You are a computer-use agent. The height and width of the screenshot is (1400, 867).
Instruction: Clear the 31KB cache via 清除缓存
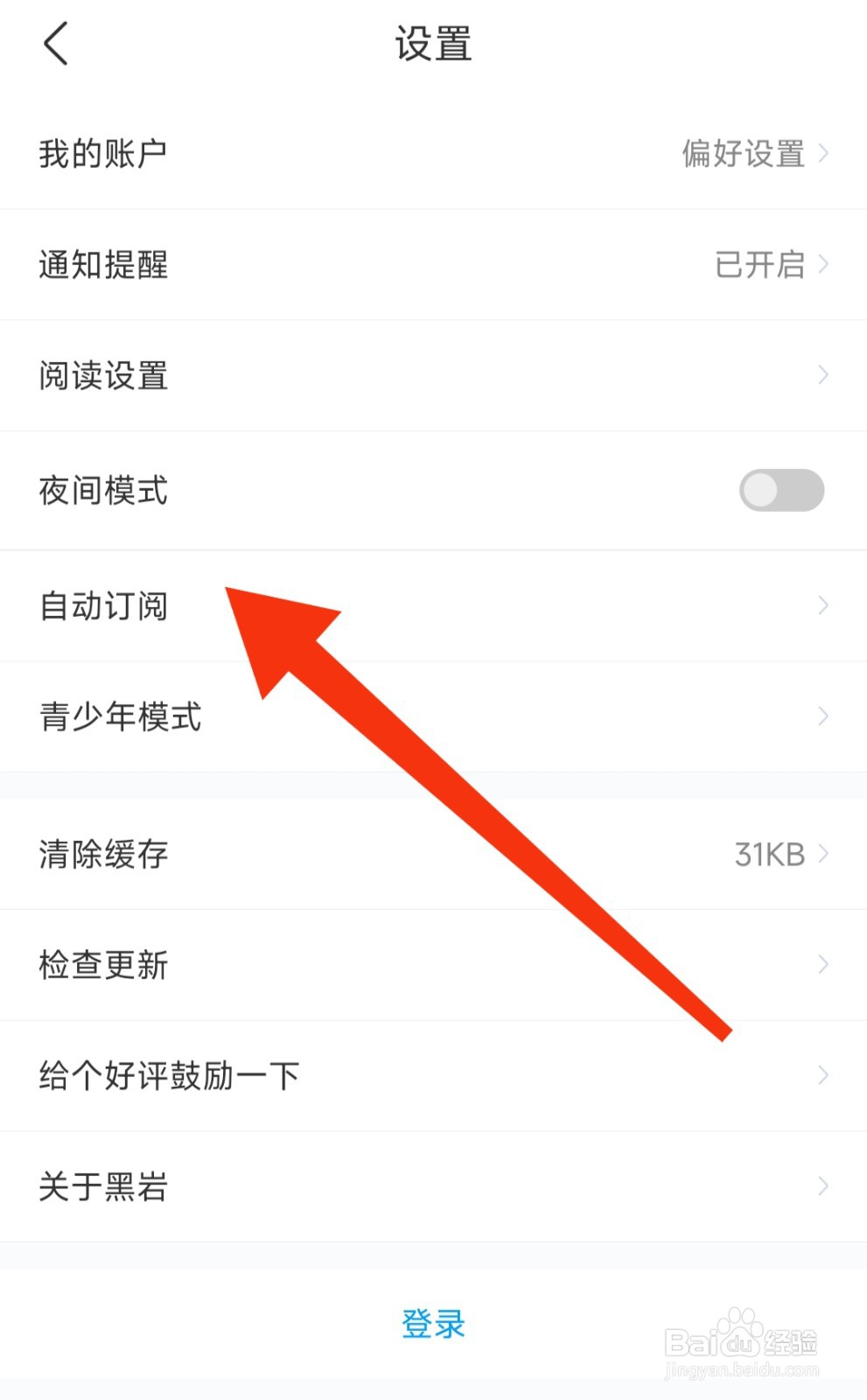tap(102, 853)
